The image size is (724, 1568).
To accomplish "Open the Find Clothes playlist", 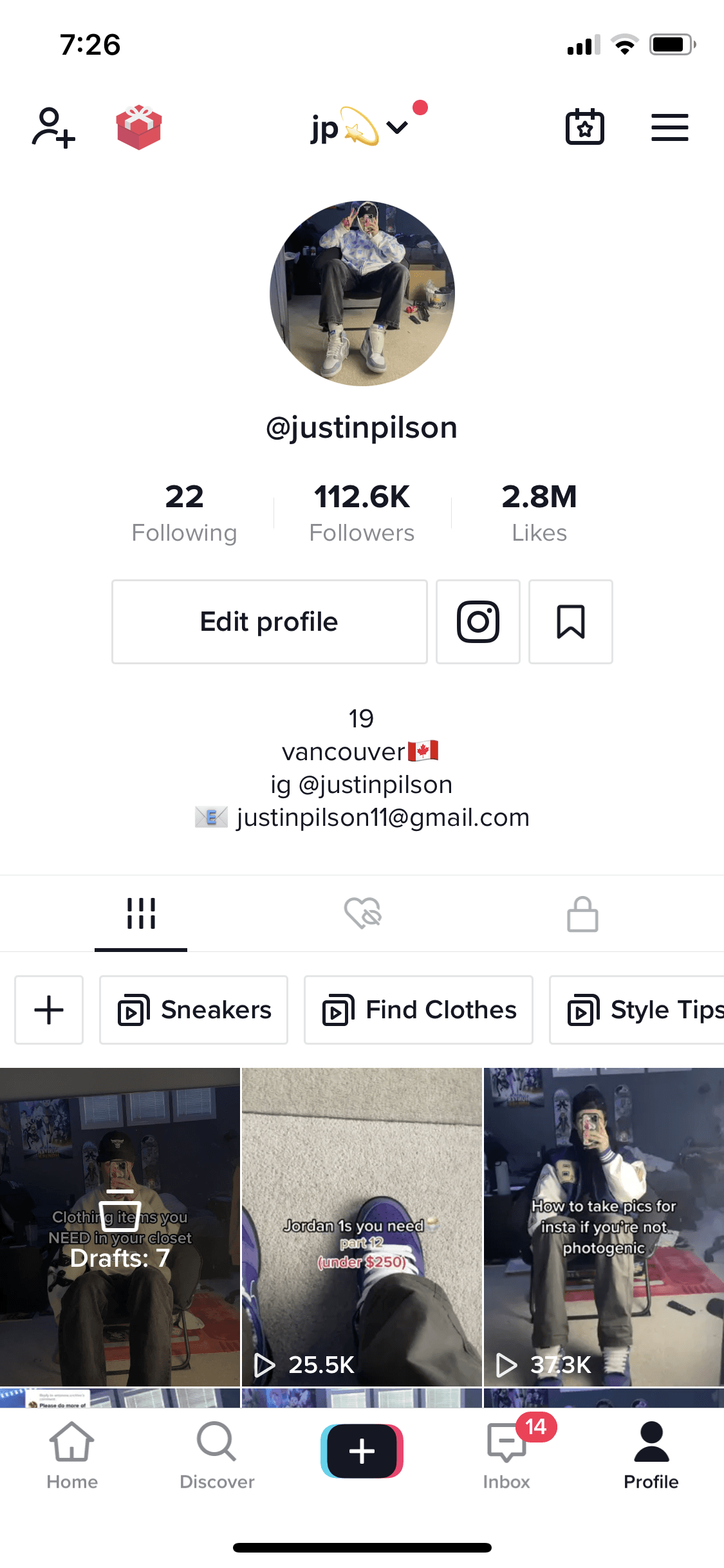I will coord(418,1009).
